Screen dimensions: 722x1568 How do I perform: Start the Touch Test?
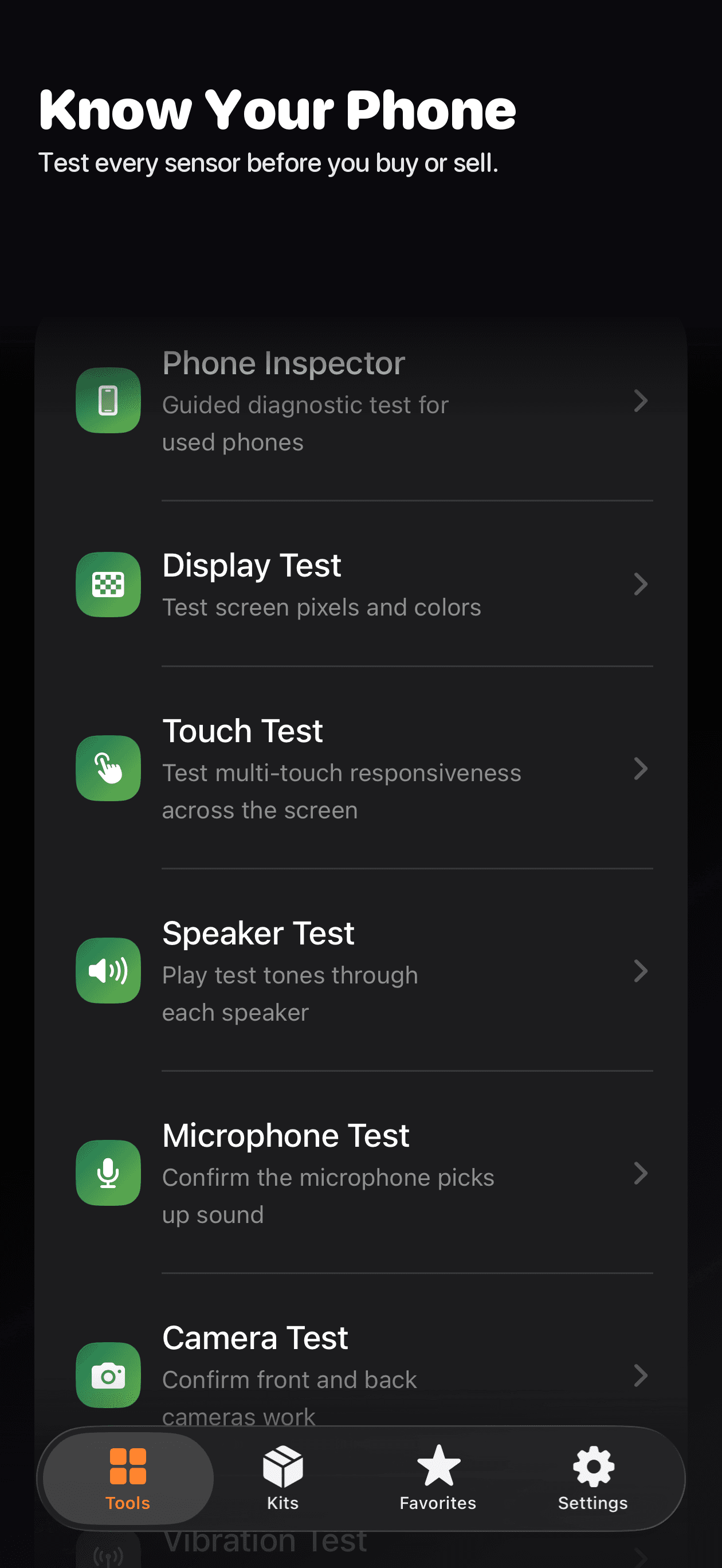[x=361, y=768]
